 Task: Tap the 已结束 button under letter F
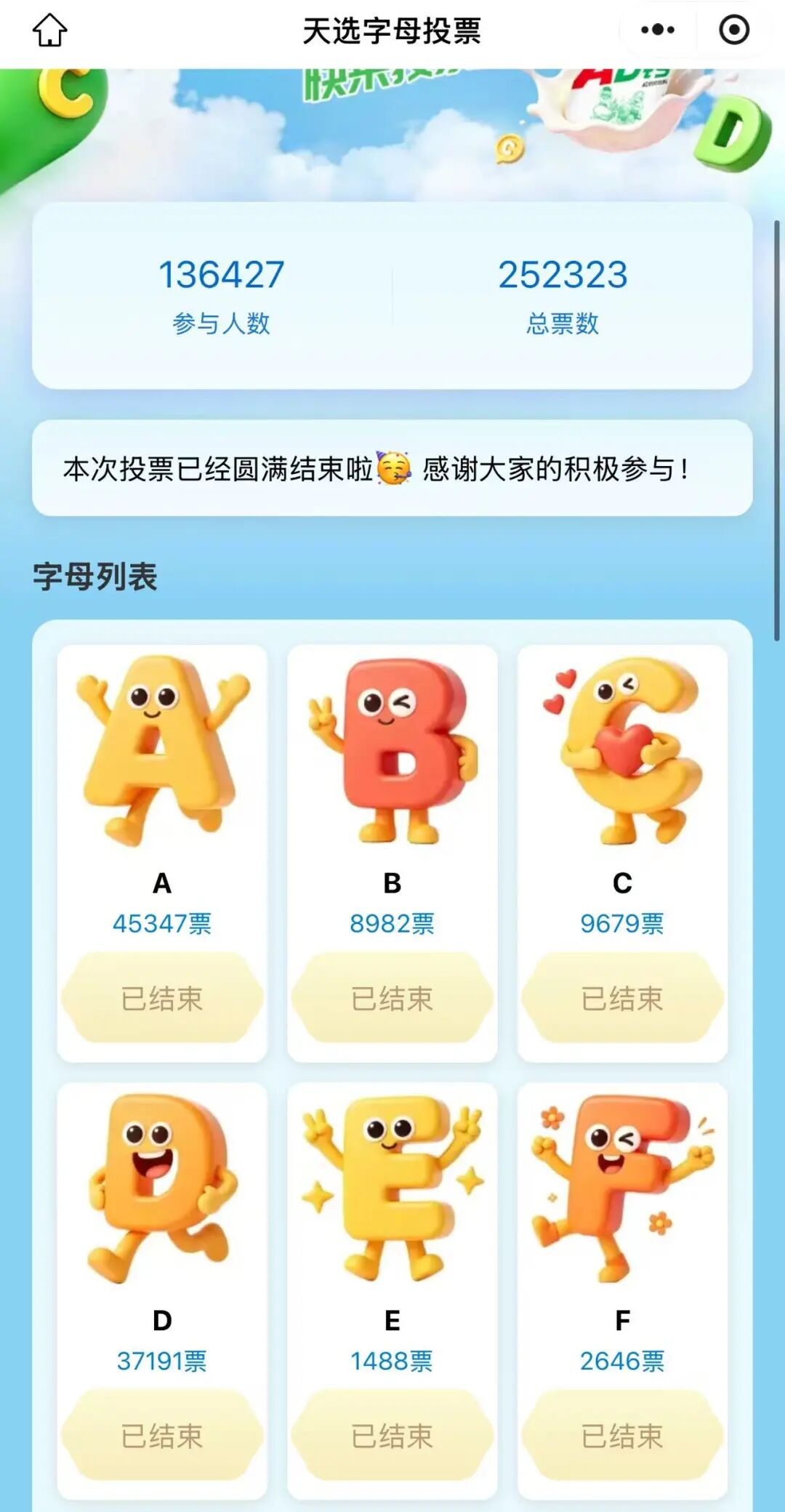point(622,1436)
